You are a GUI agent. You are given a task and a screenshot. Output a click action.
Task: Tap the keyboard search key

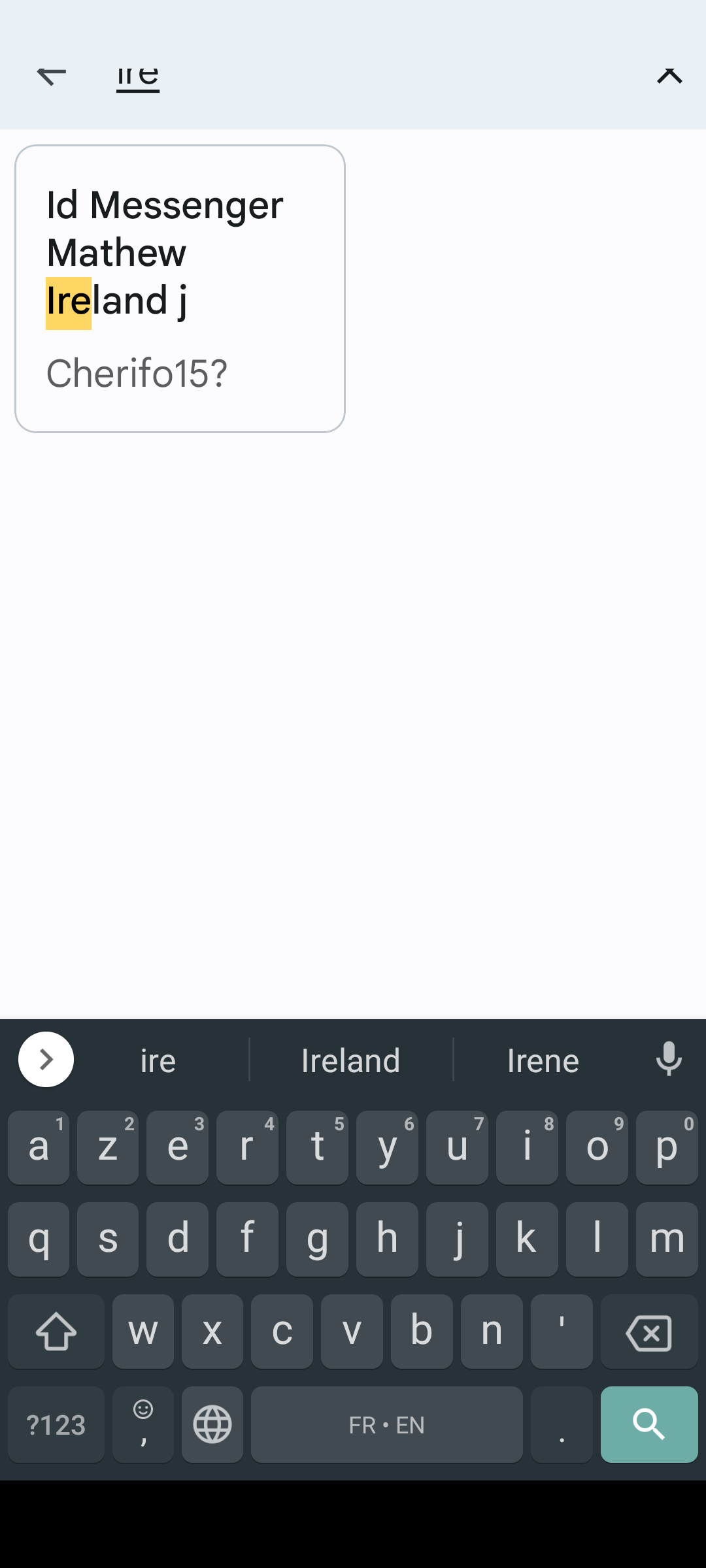(648, 1424)
